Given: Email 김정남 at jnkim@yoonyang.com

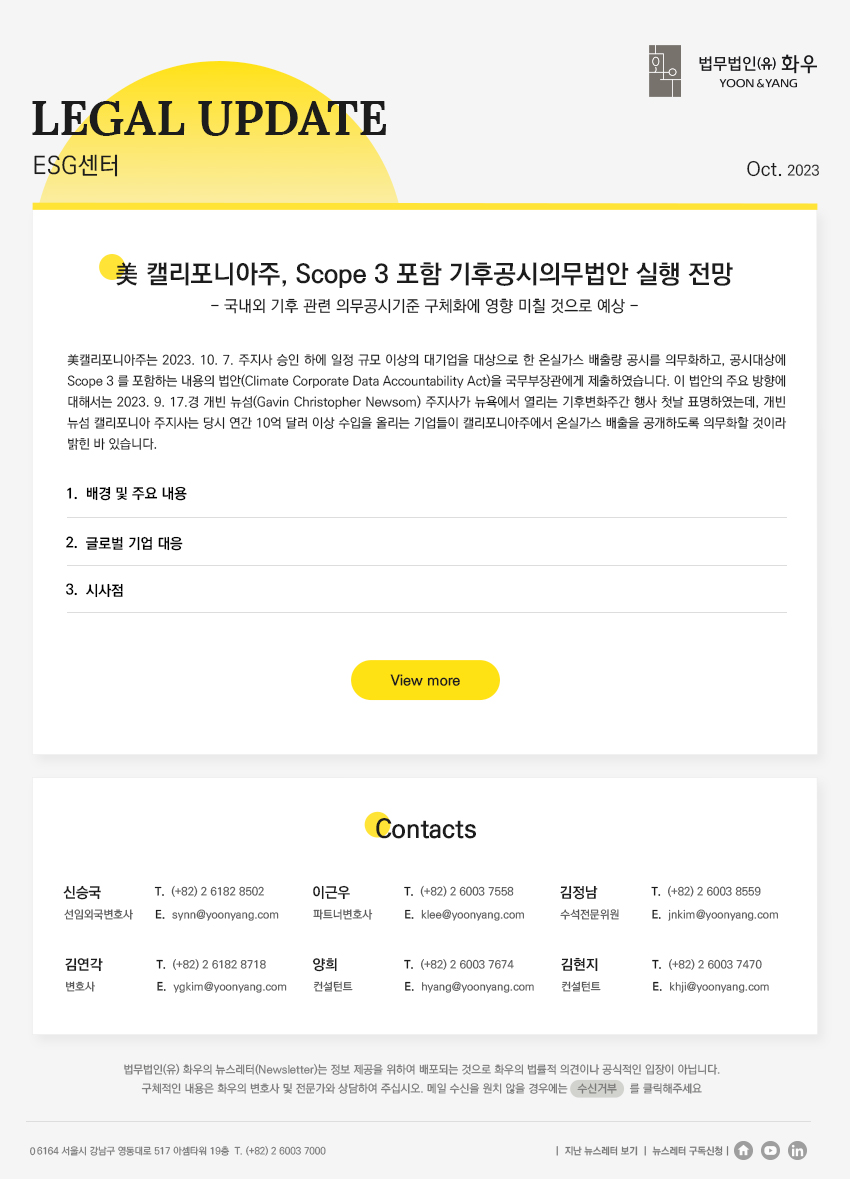Looking at the screenshot, I should point(723,915).
